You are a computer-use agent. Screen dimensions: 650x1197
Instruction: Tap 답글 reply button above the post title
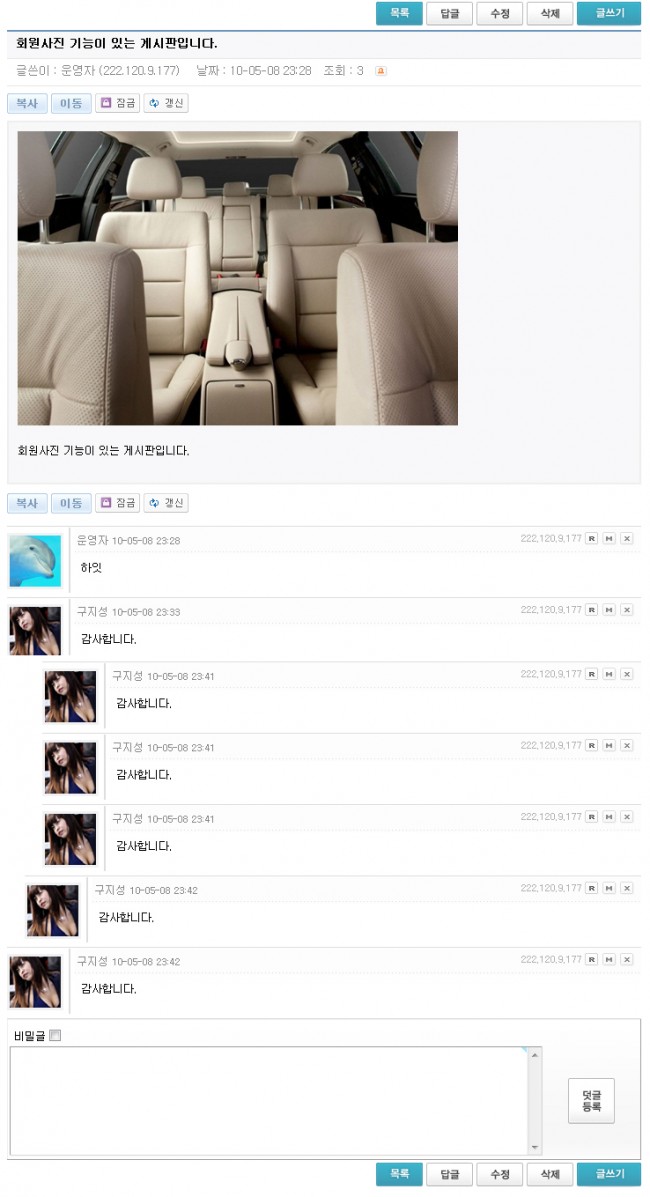449,13
